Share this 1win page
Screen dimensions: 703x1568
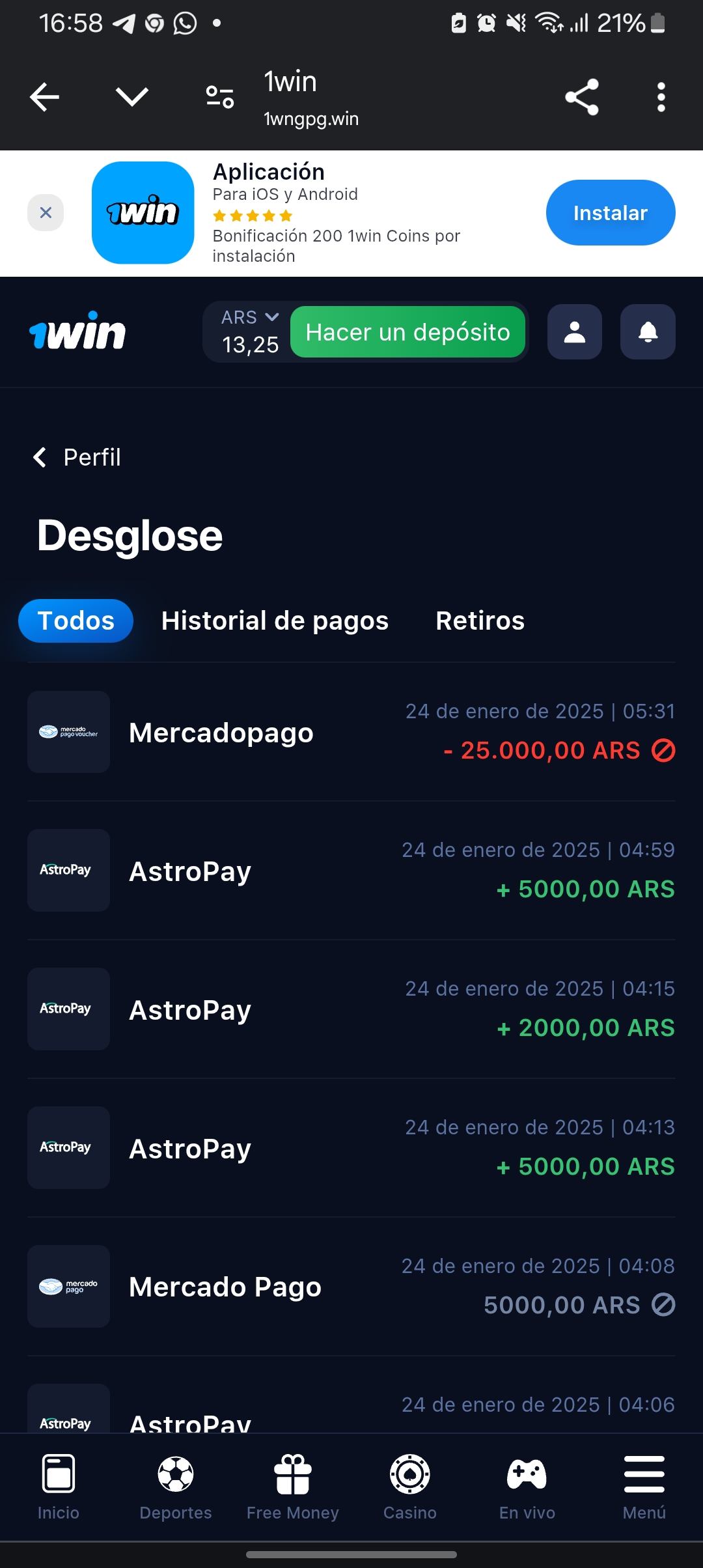click(581, 98)
